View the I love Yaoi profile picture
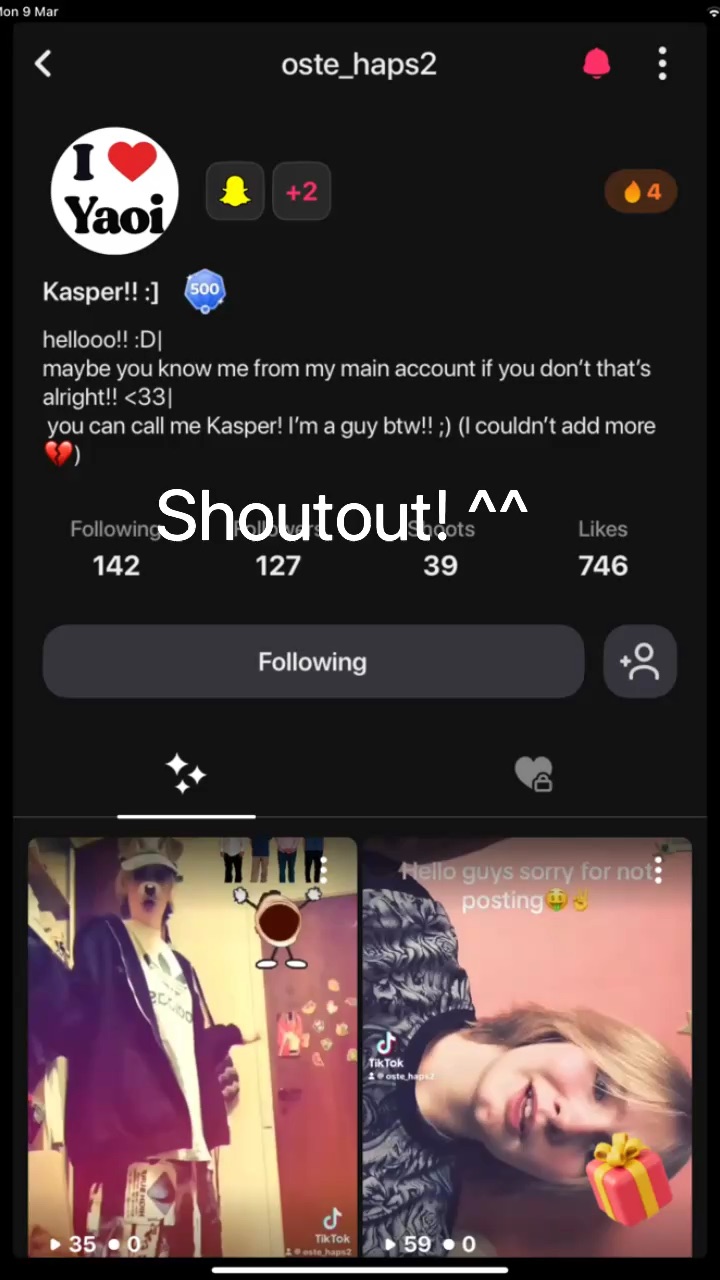Image resolution: width=720 pixels, height=1280 pixels. pos(115,191)
